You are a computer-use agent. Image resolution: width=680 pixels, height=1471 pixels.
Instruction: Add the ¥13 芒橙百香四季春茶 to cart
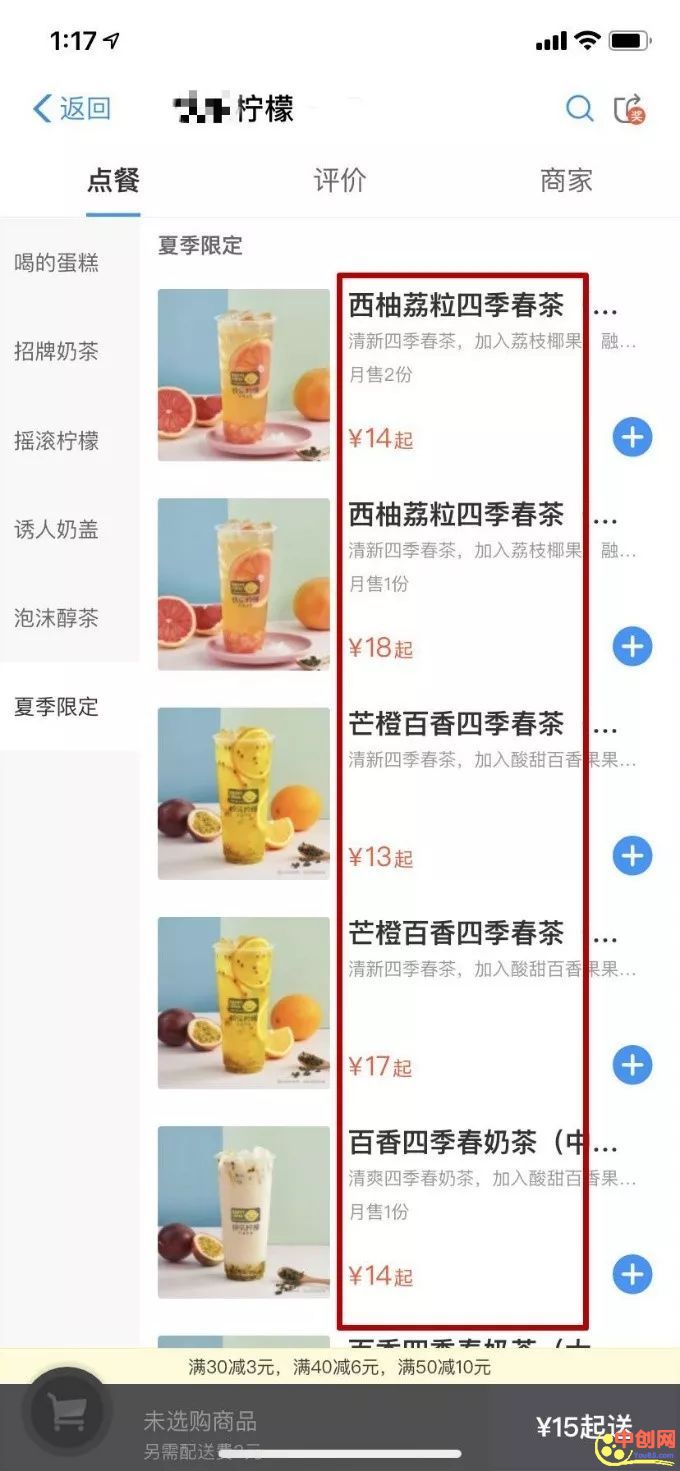(632, 856)
